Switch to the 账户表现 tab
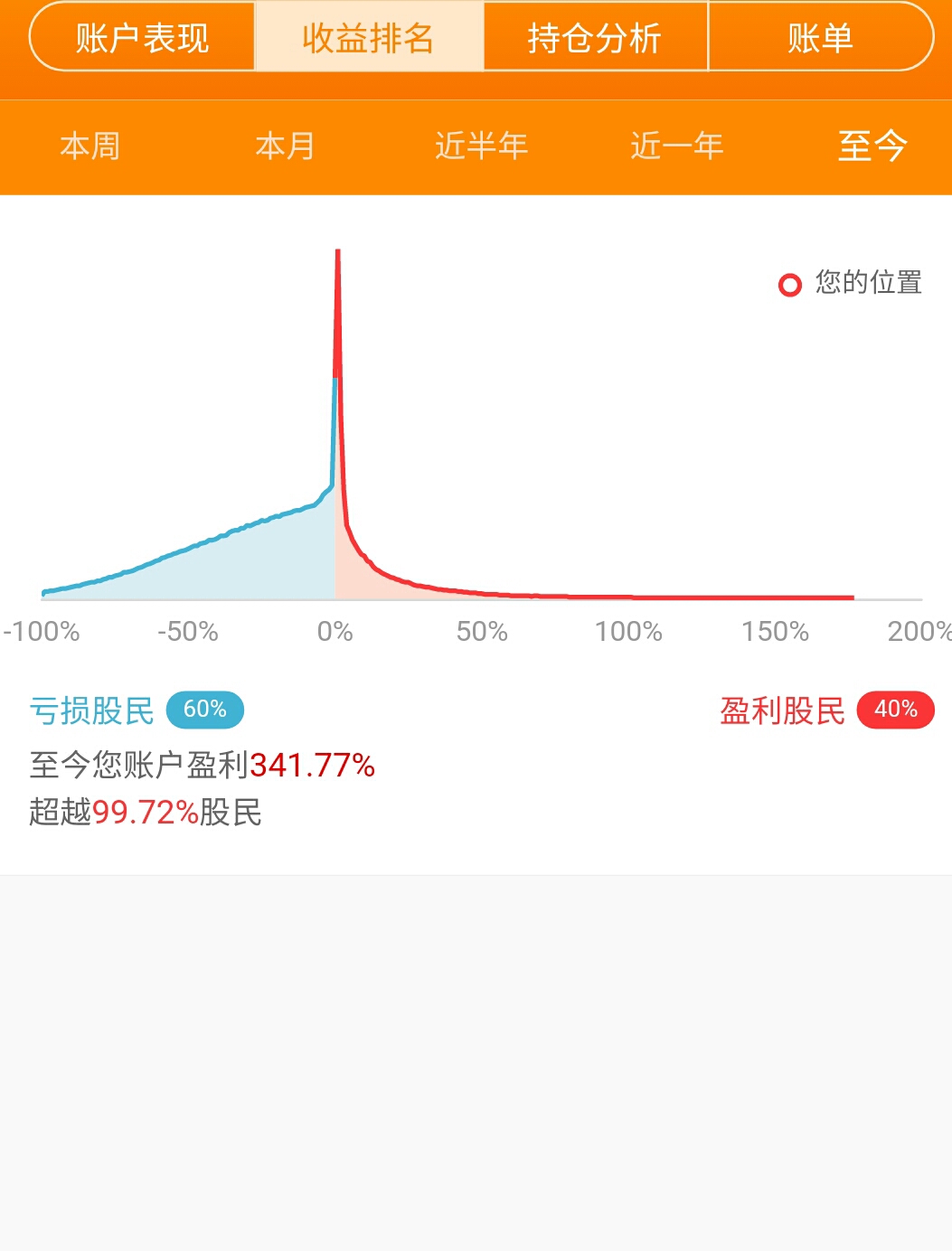 [x=141, y=38]
